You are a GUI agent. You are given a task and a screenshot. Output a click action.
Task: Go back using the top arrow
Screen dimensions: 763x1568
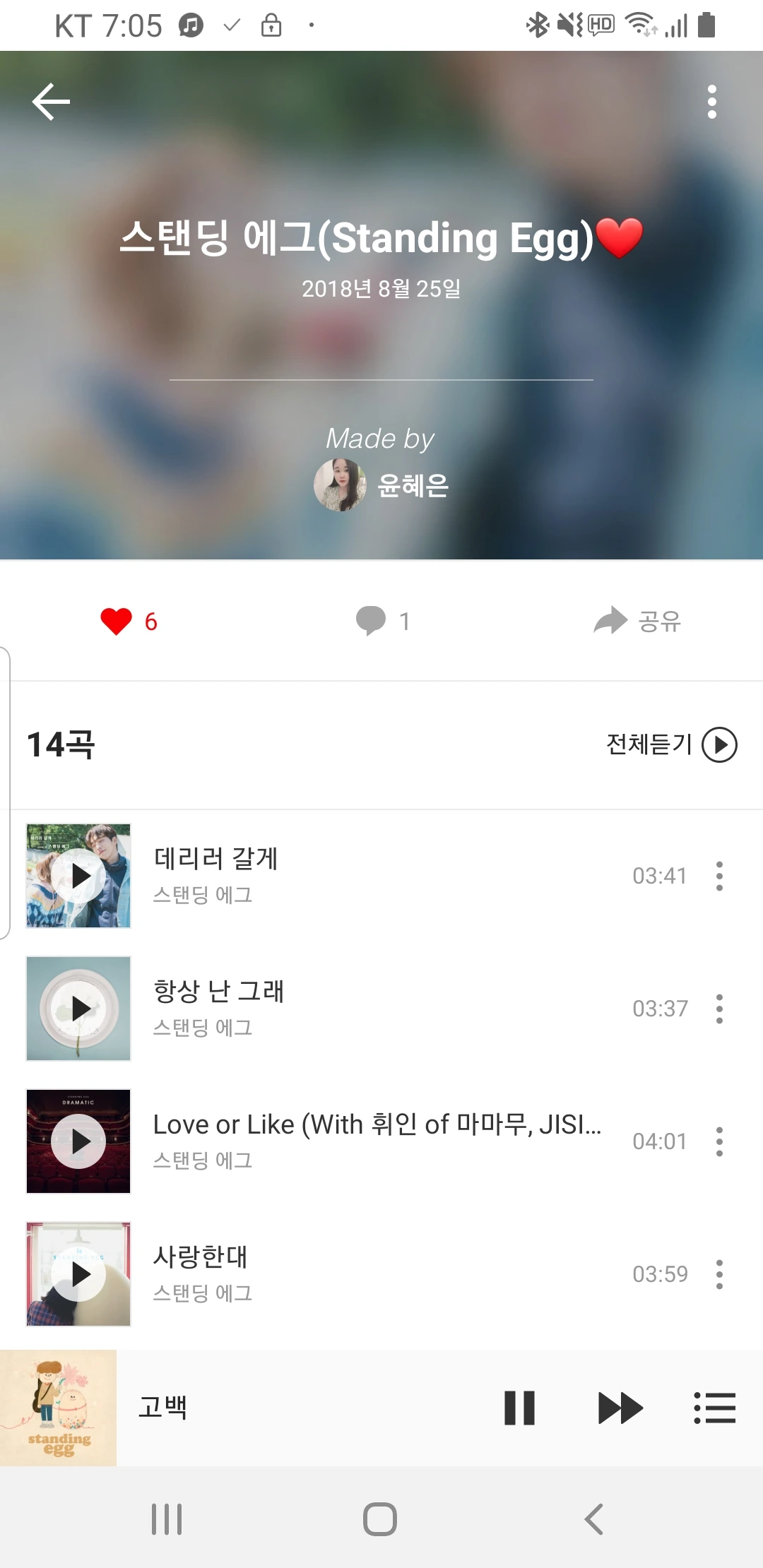(x=51, y=102)
